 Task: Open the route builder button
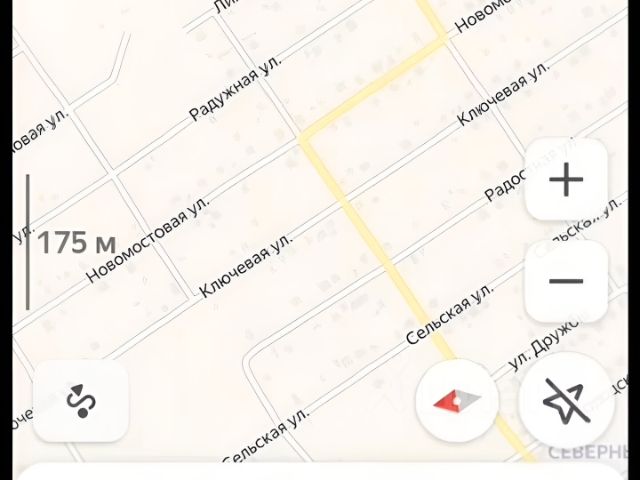[80, 401]
